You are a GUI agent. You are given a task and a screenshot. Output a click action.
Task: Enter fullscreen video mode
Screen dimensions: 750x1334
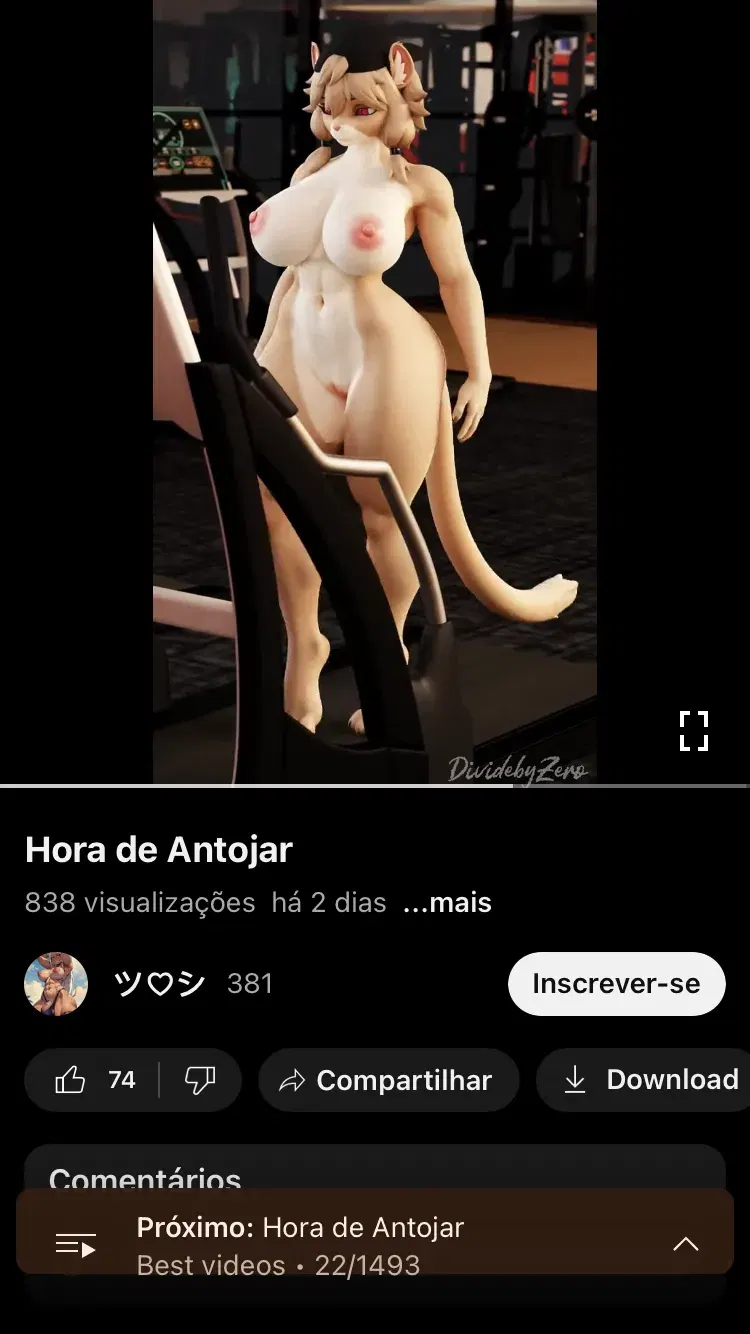point(694,731)
